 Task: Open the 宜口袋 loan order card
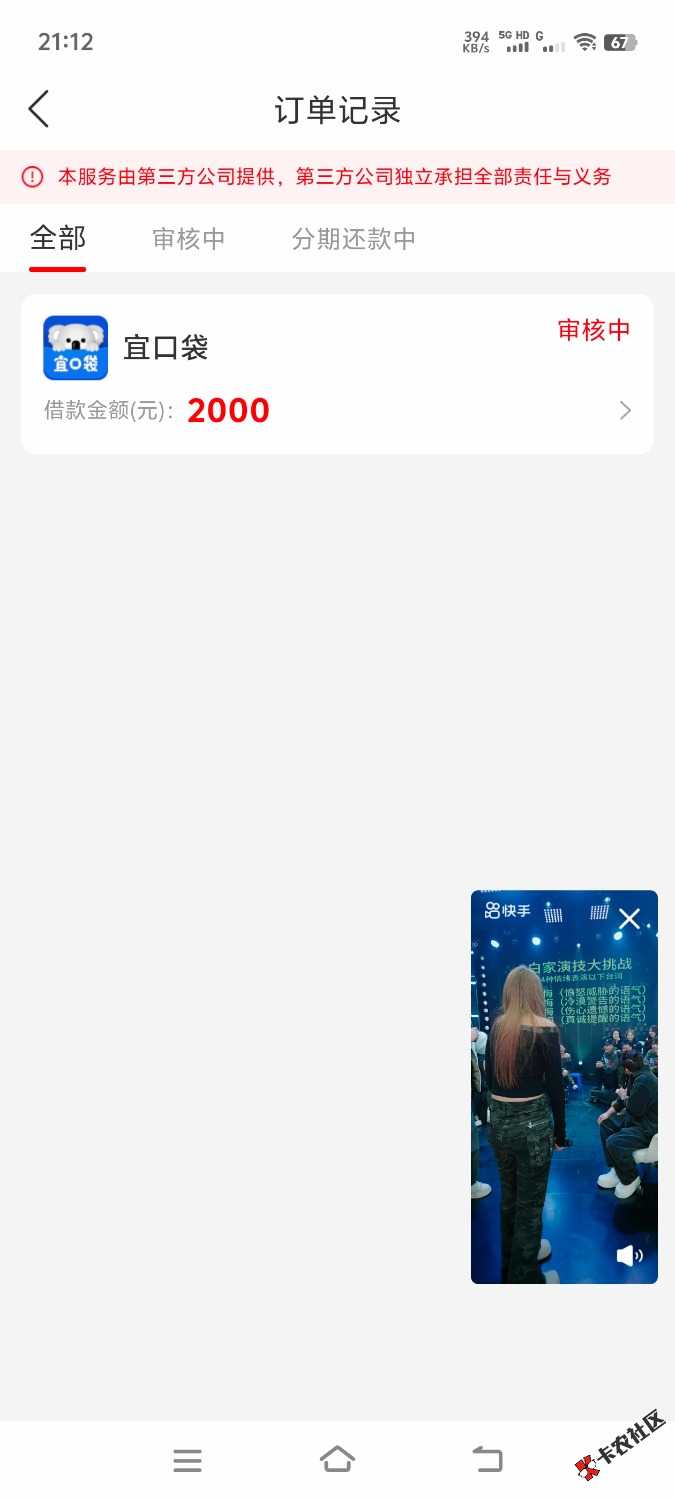[337, 374]
